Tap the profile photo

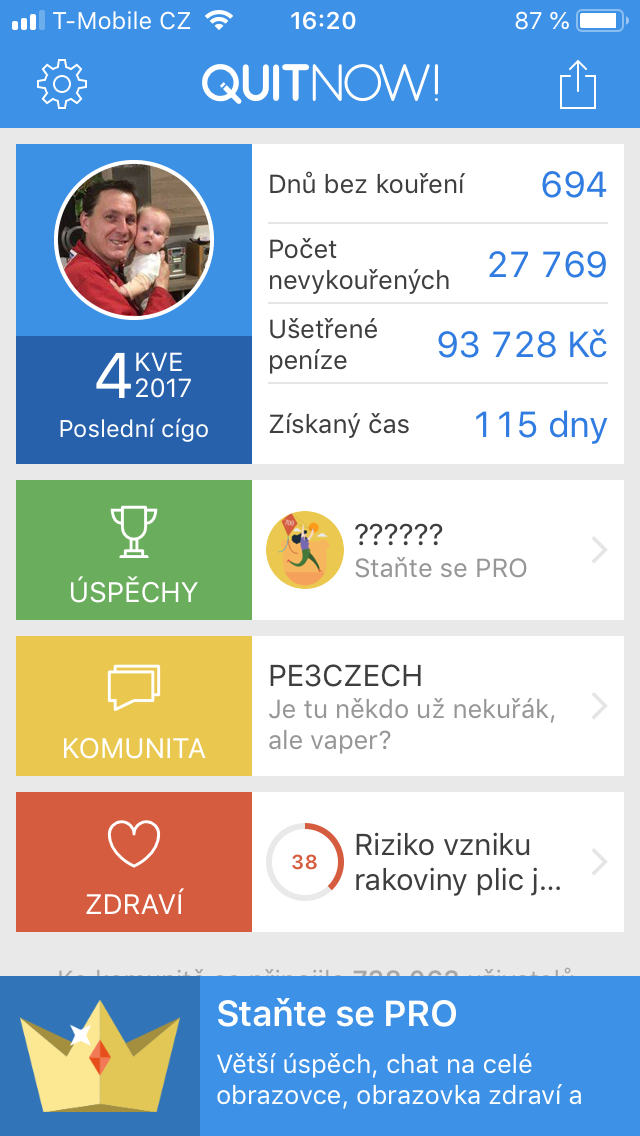tap(134, 239)
